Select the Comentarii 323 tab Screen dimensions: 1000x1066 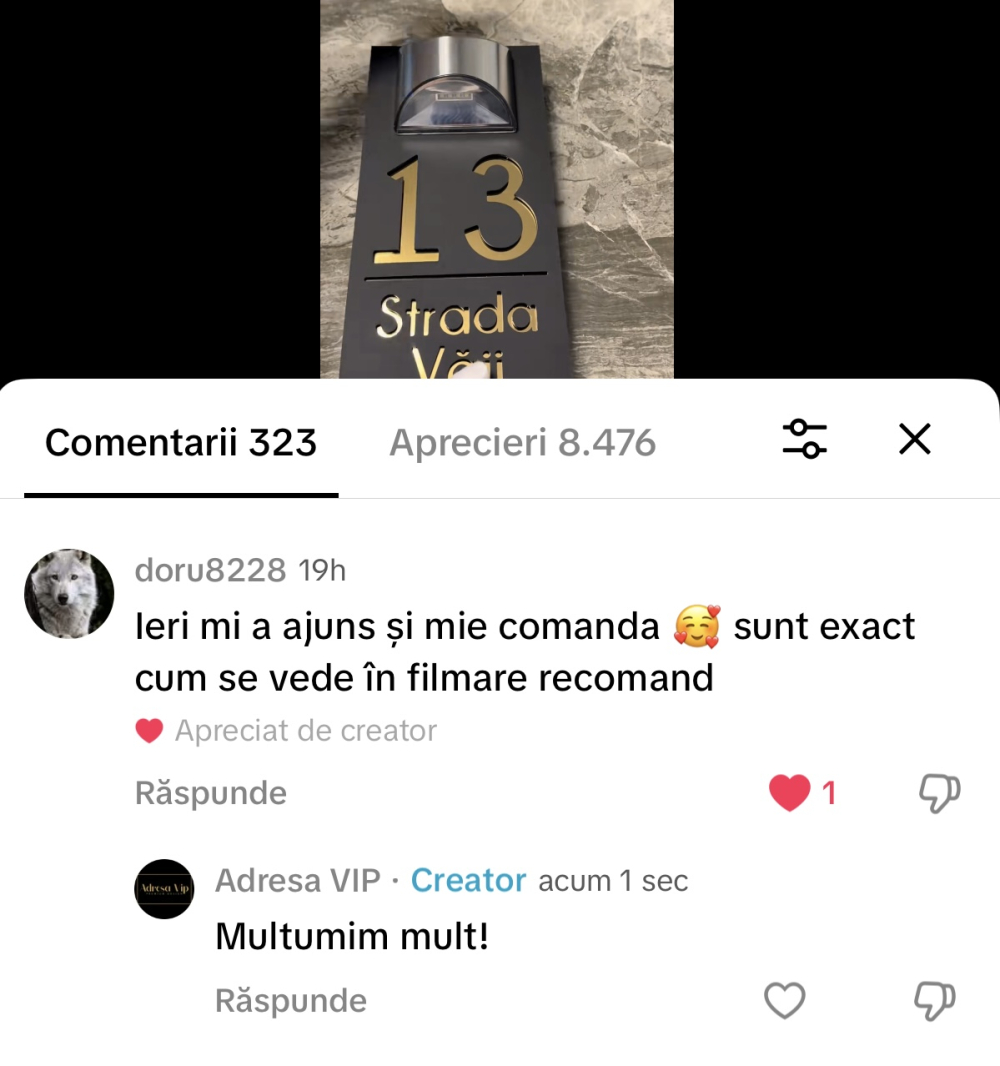pos(181,442)
